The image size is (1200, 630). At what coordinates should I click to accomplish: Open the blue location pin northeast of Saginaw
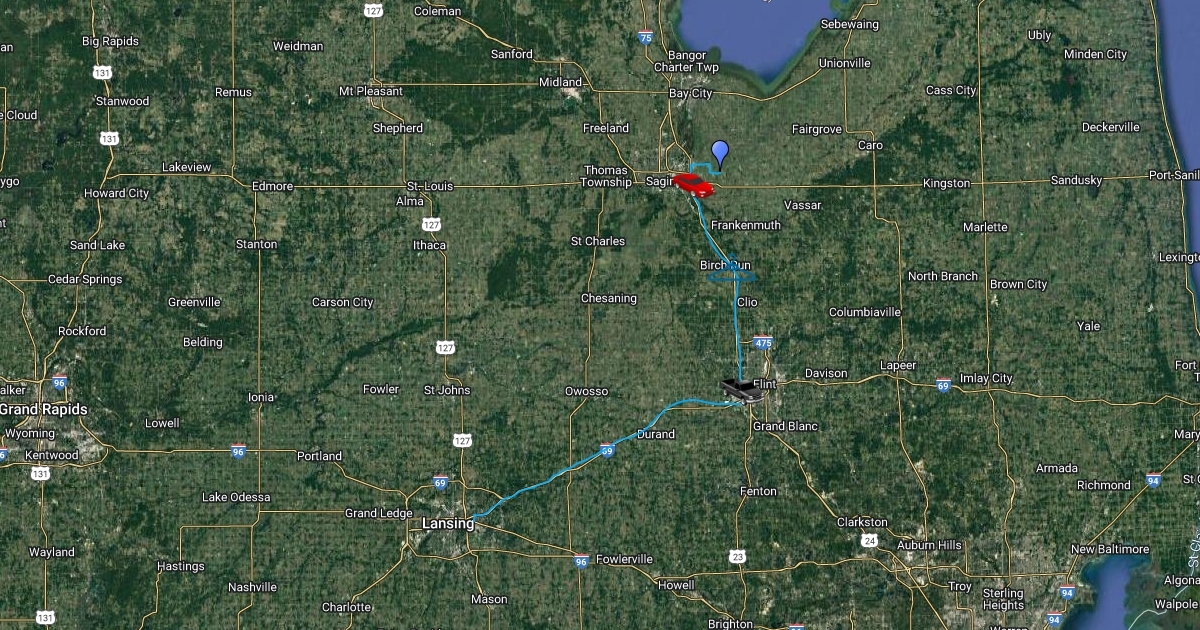click(719, 153)
